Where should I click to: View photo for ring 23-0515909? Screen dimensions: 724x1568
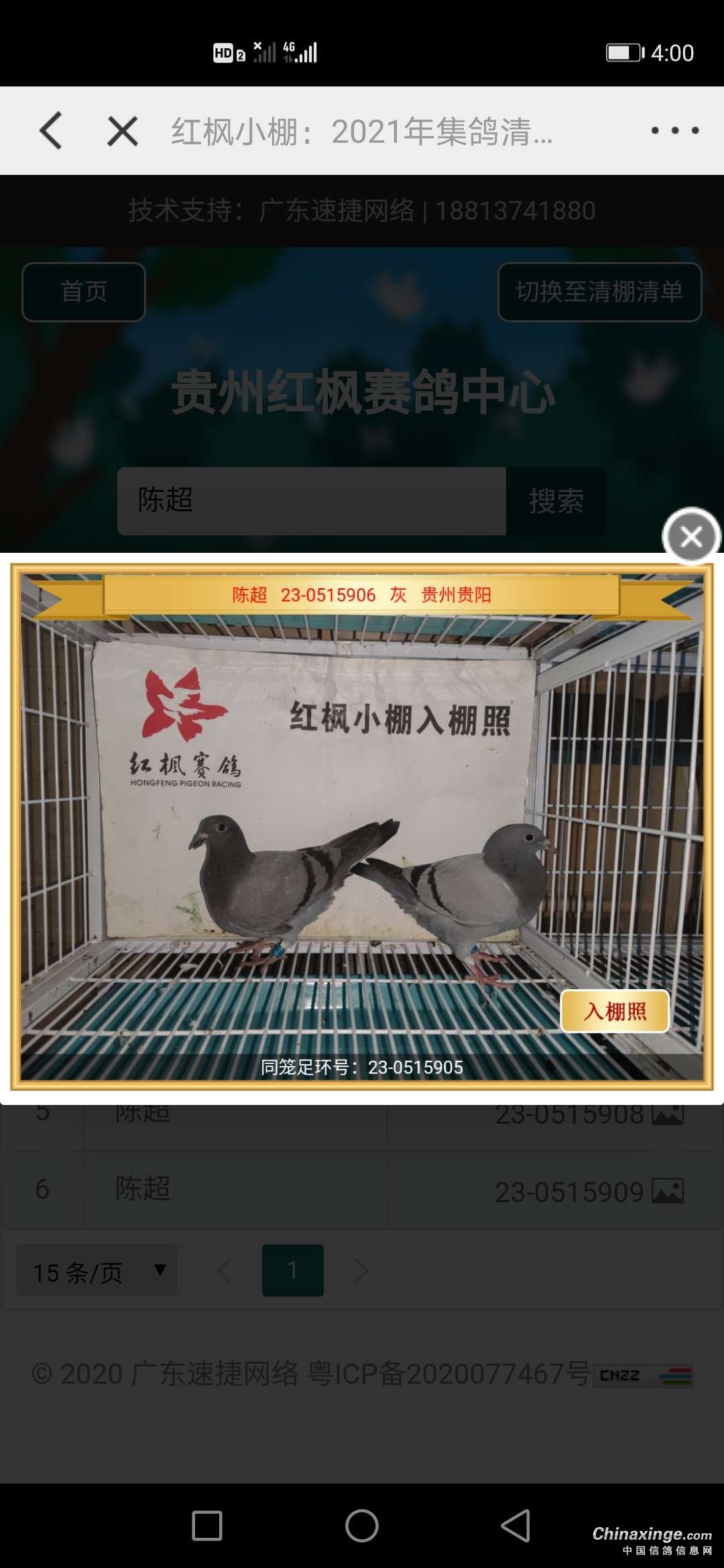(668, 1191)
